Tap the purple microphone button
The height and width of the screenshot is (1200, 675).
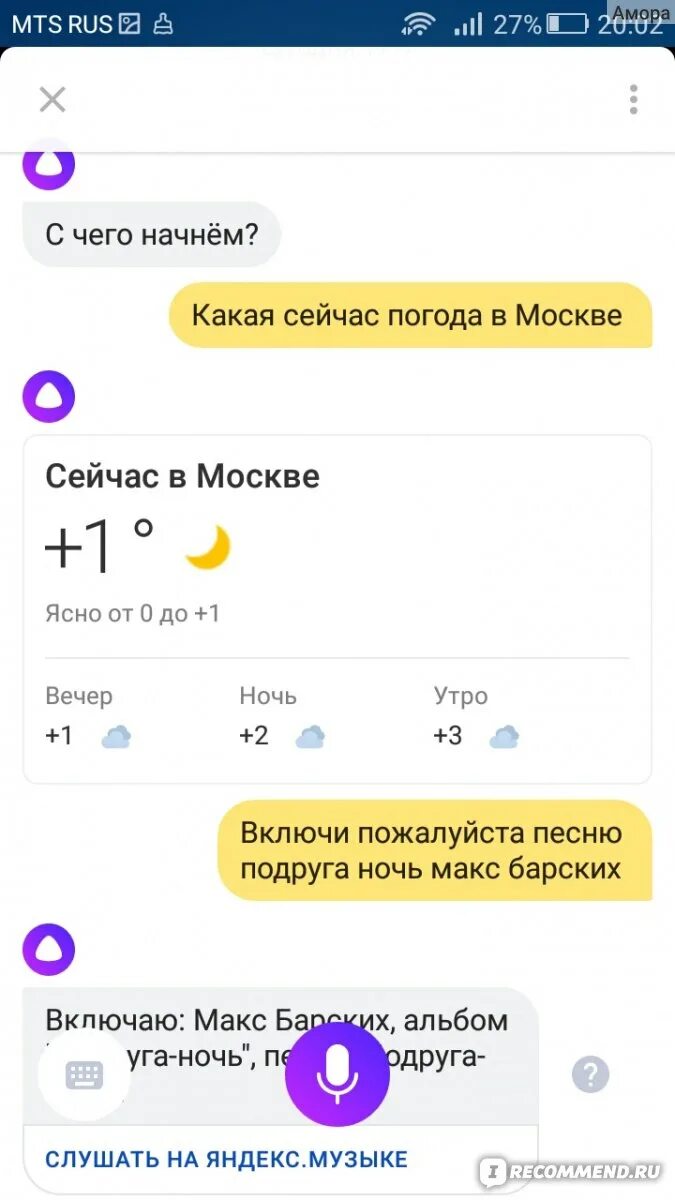tap(337, 1075)
